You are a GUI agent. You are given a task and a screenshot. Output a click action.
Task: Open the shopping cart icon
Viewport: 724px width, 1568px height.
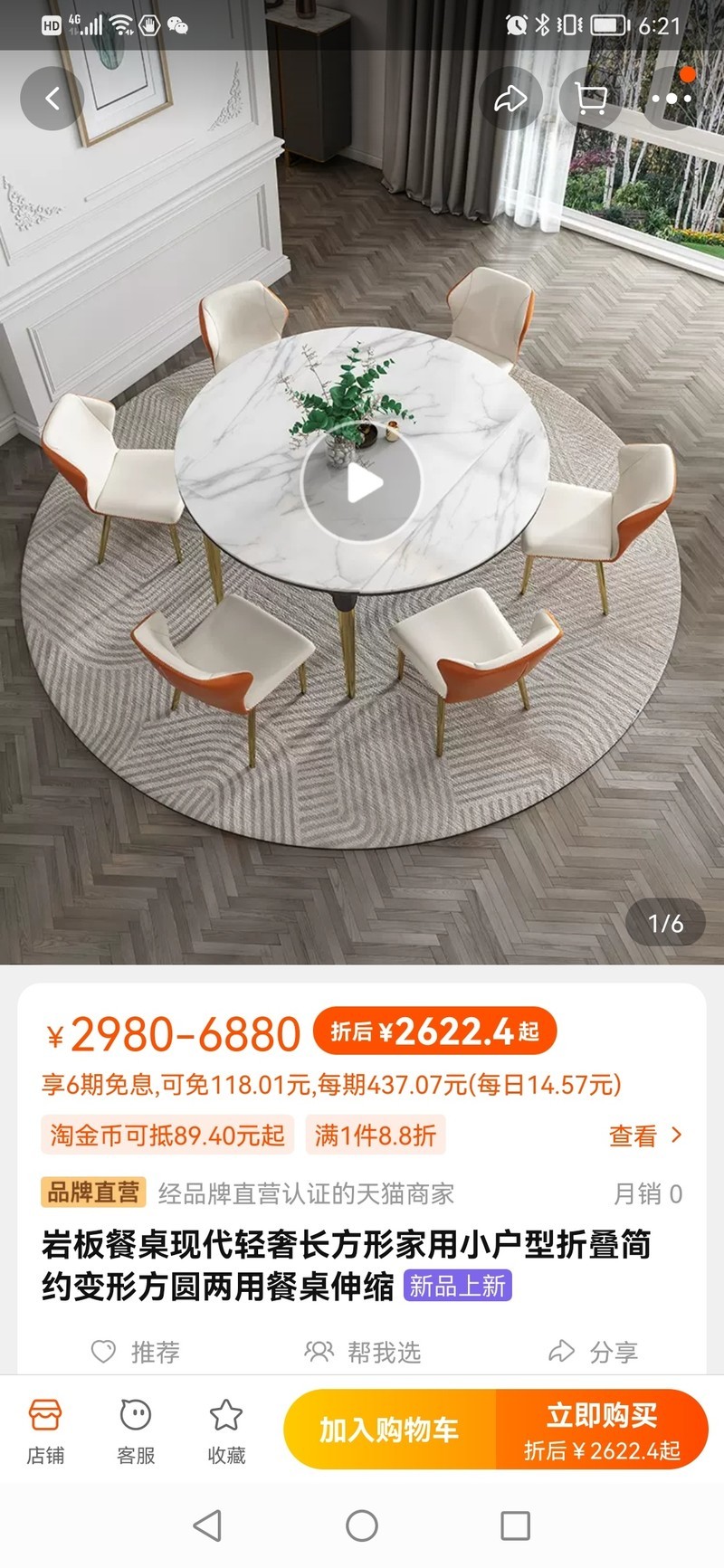(x=591, y=99)
